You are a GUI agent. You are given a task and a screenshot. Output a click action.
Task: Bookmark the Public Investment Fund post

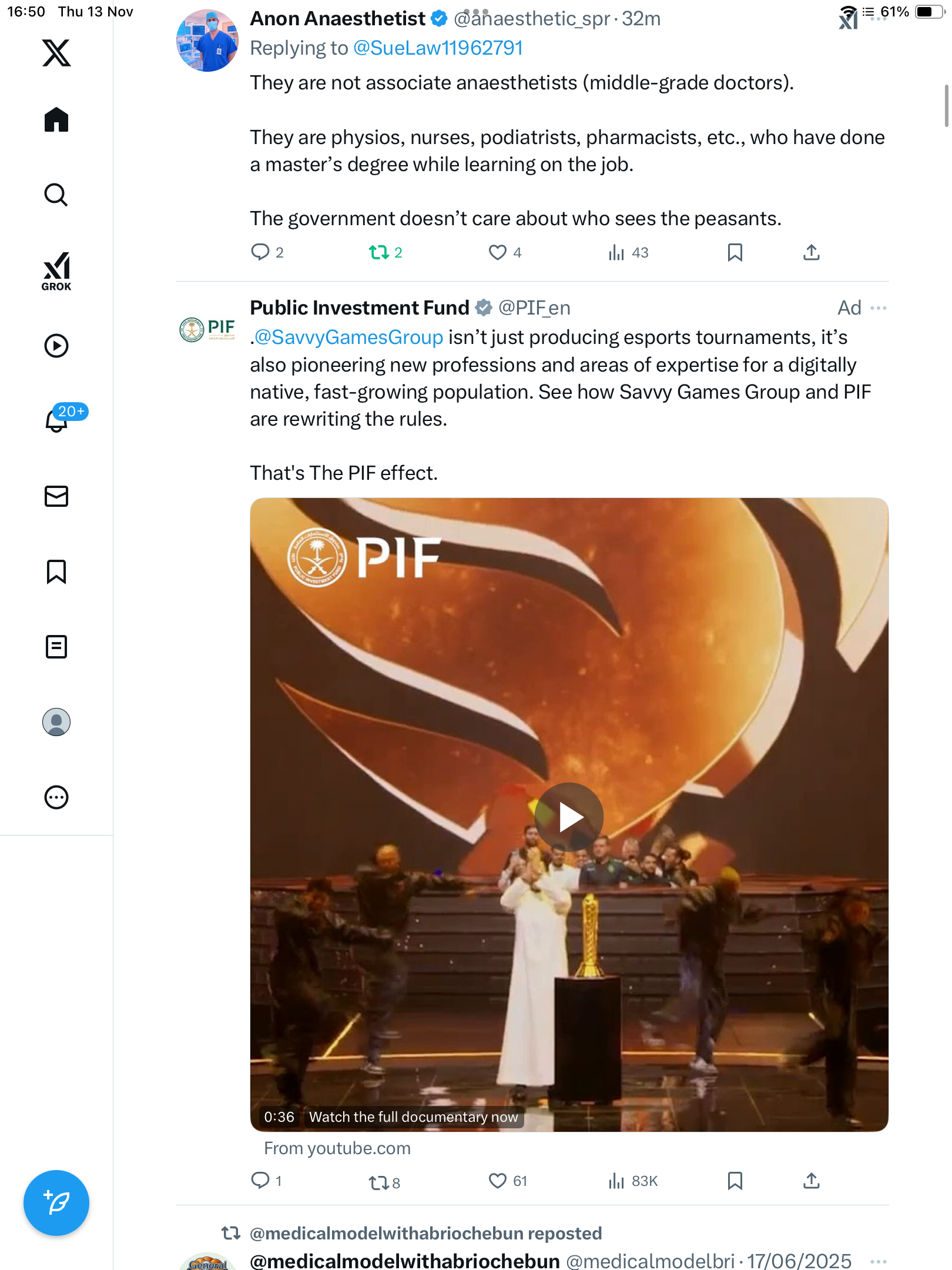(735, 1181)
